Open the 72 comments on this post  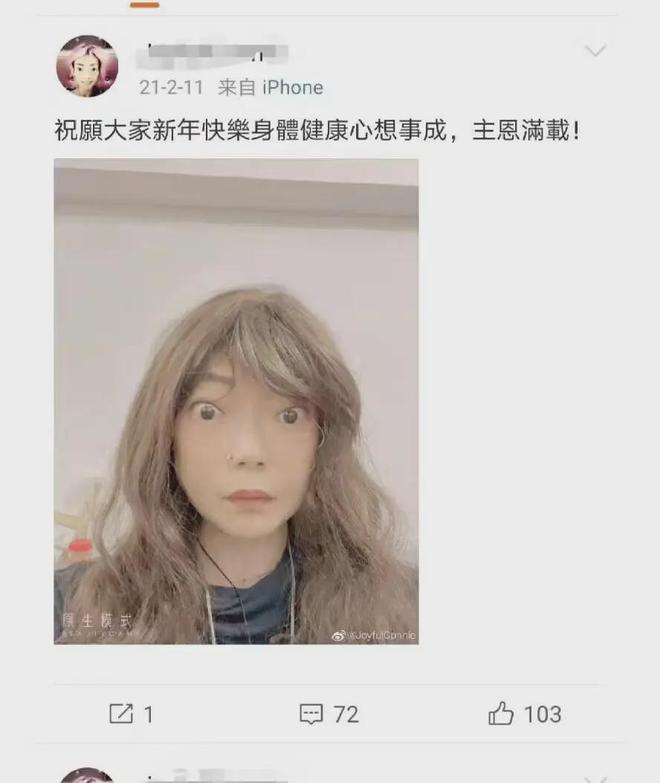tap(329, 714)
